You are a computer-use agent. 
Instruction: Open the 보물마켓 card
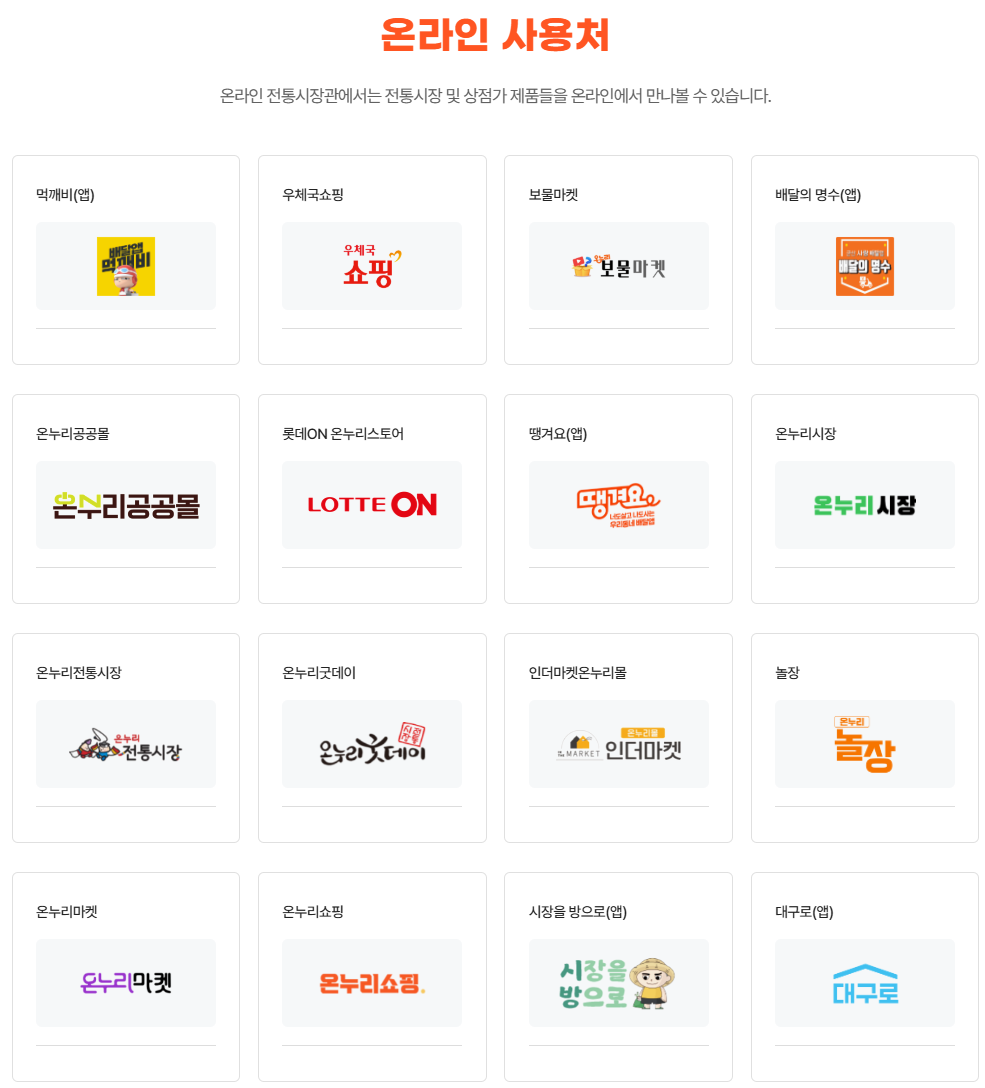point(618,265)
